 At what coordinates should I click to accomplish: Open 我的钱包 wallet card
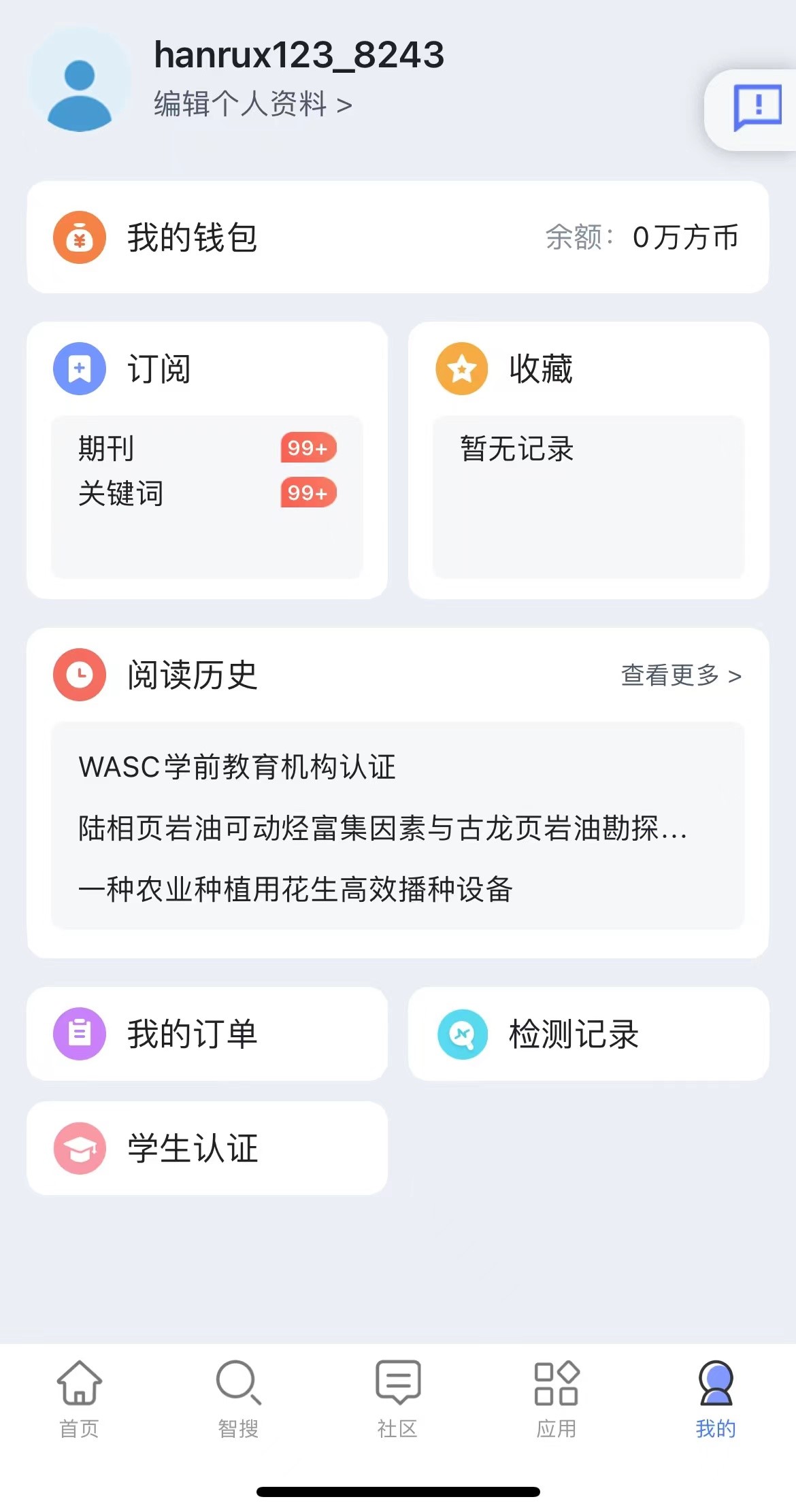(x=398, y=237)
